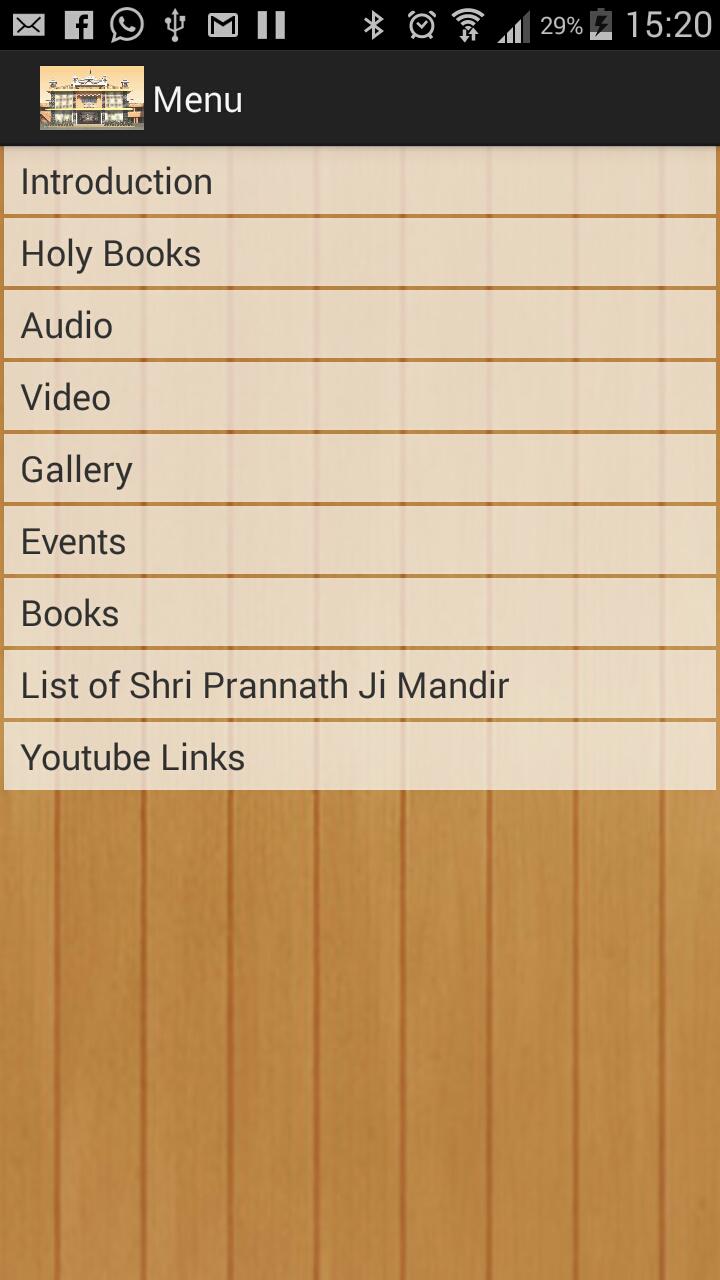
Task: View the Gallery
Action: 360,470
